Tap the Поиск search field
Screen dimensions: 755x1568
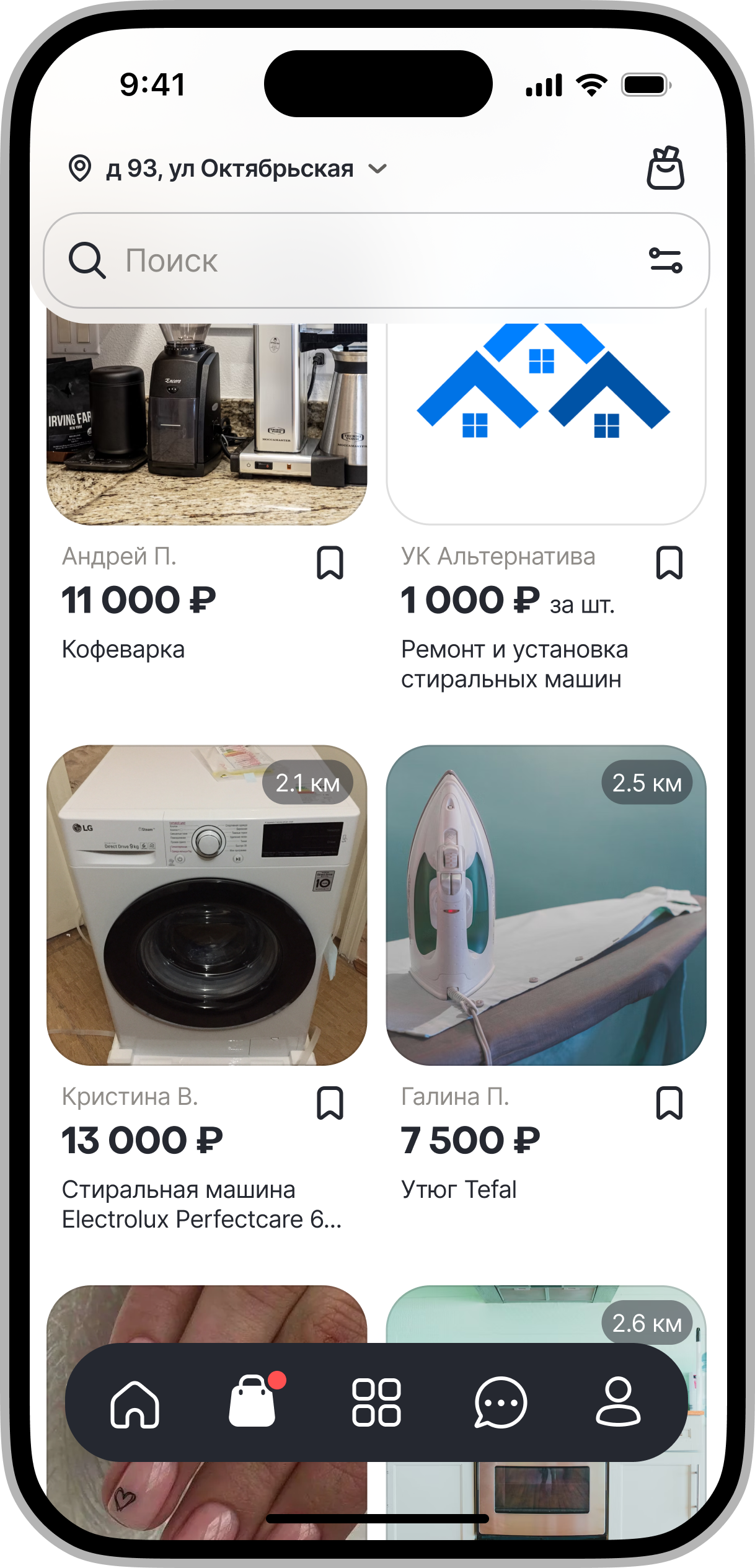347,260
